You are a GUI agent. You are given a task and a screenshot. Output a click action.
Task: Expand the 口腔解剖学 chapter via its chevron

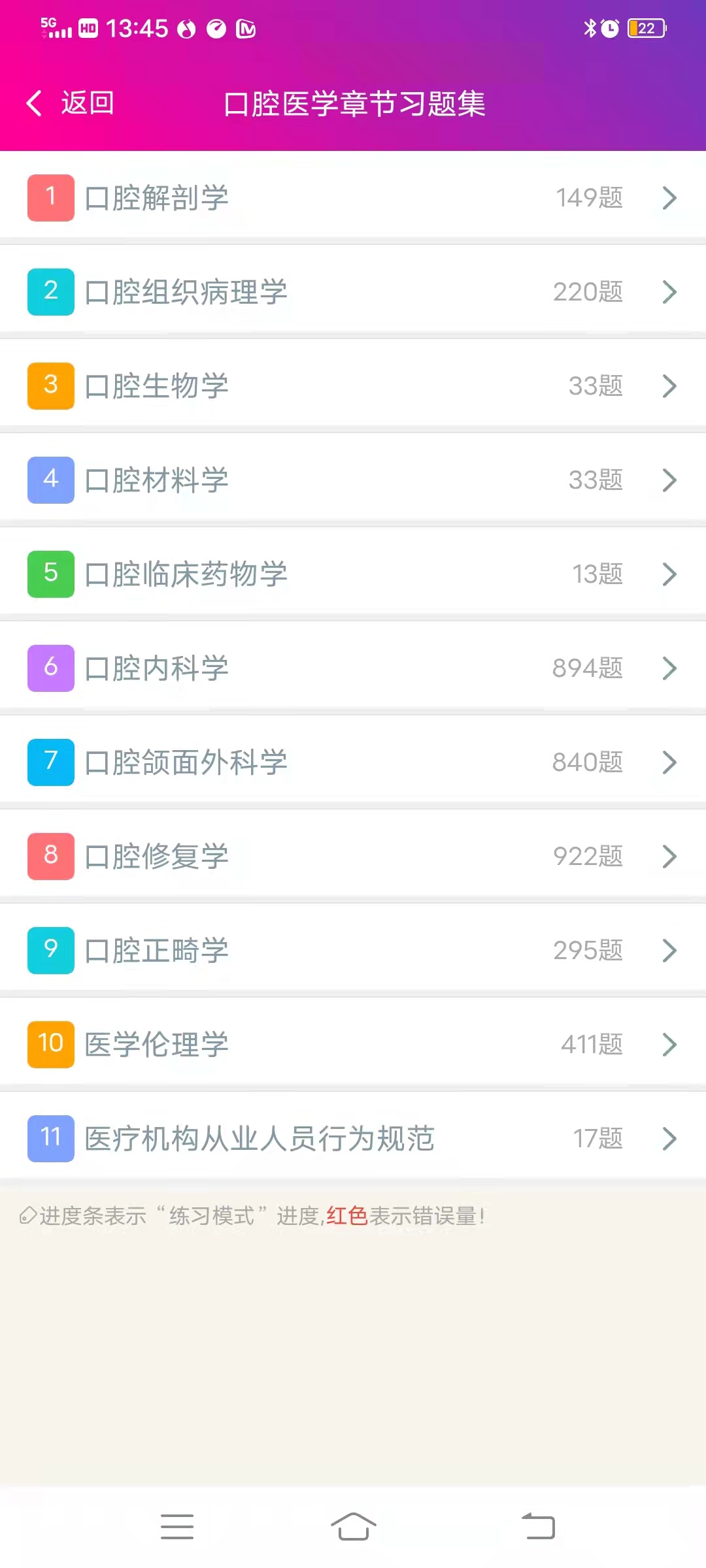click(669, 198)
